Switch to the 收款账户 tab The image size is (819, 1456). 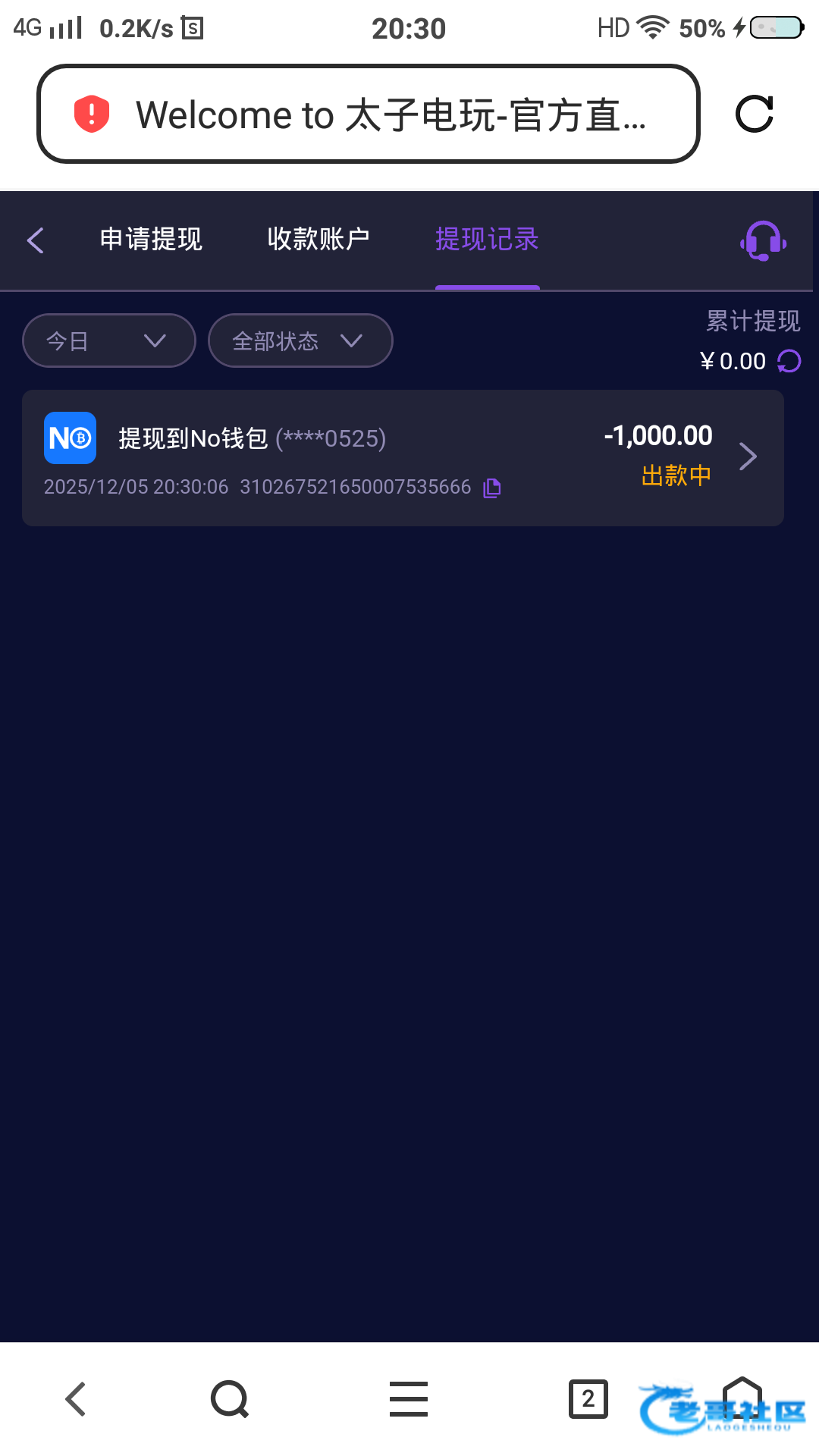318,240
